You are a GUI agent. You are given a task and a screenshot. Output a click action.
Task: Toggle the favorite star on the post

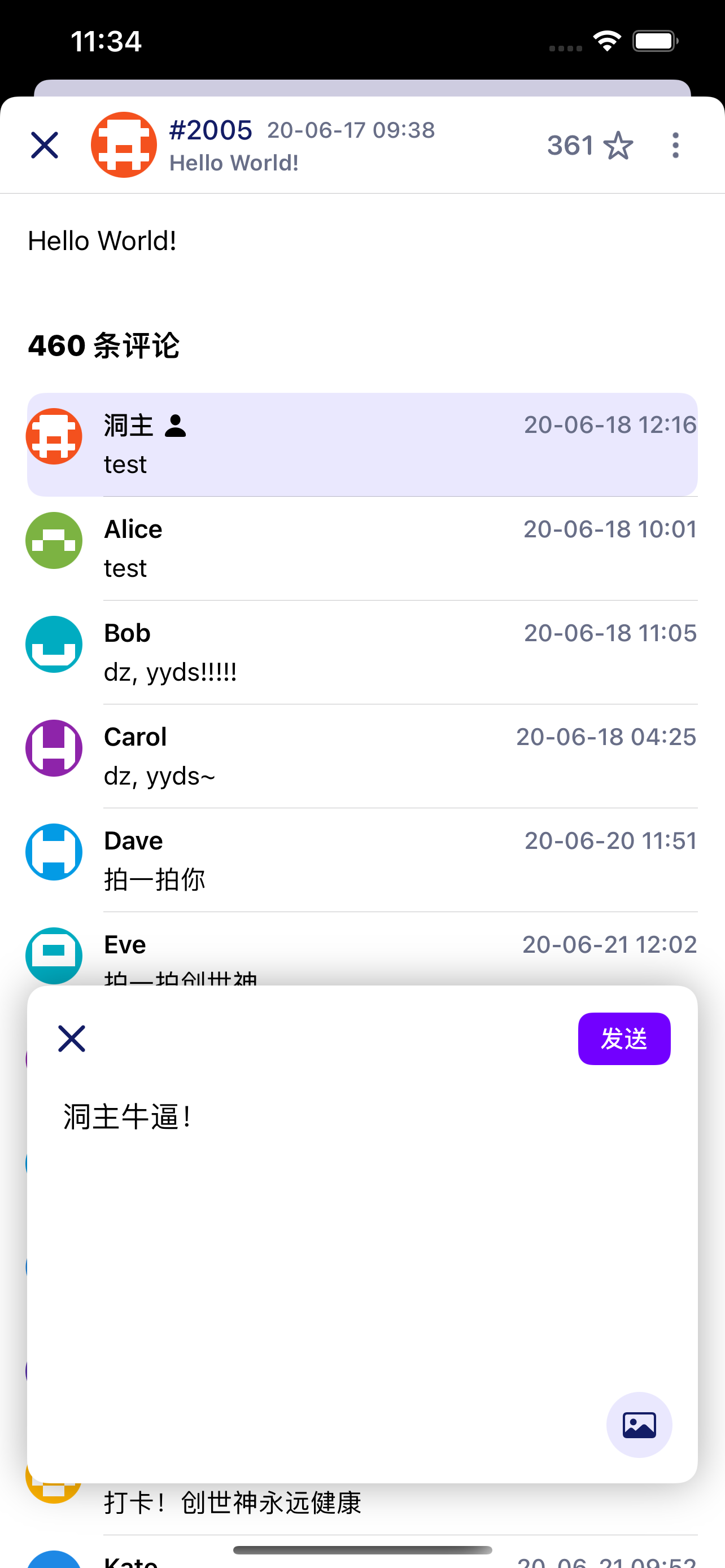[617, 146]
